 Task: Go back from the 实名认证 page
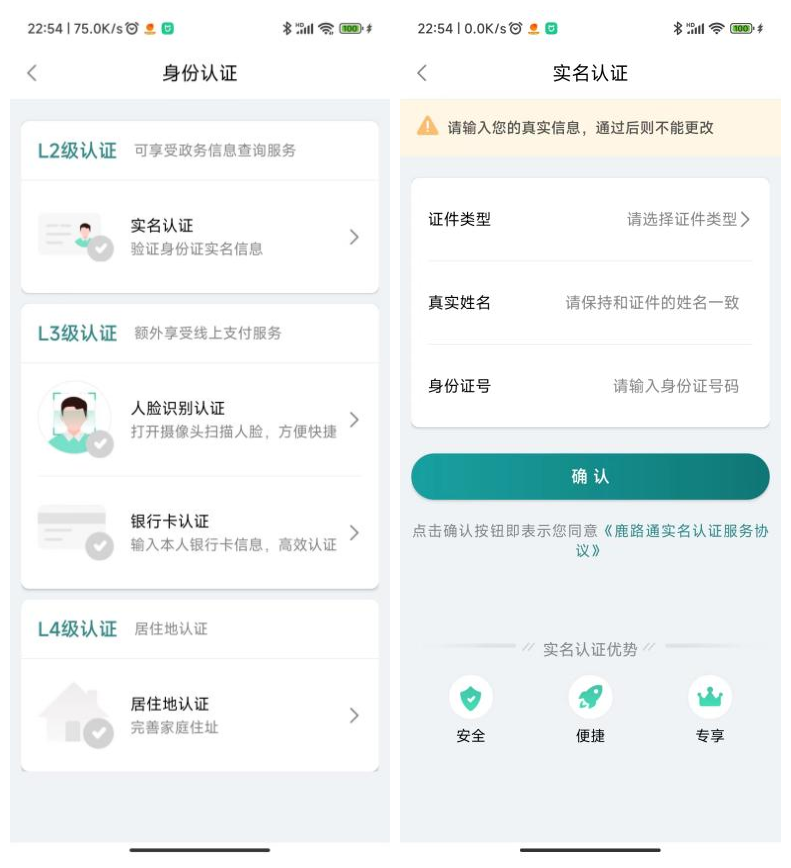(x=422, y=73)
